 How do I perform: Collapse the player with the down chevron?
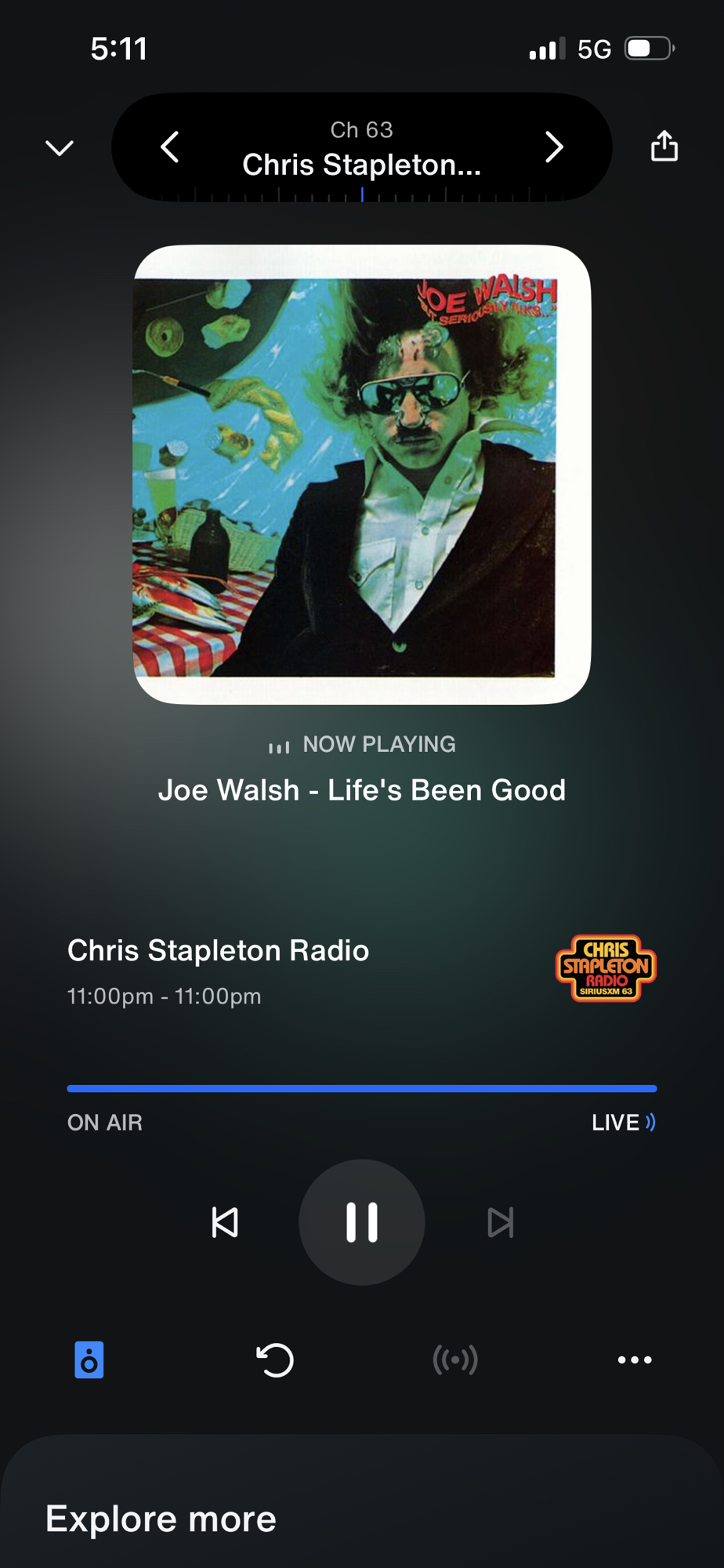pos(60,147)
